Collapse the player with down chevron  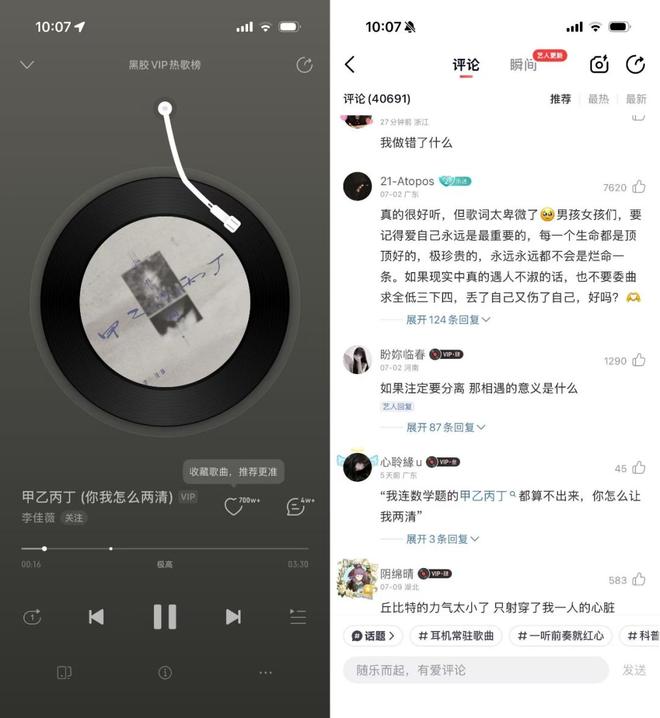27,65
